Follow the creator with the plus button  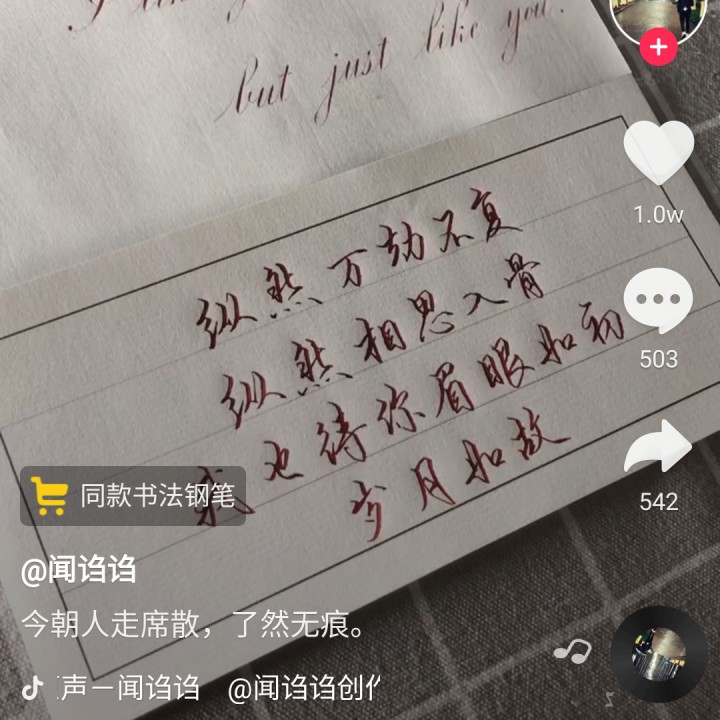(657, 46)
